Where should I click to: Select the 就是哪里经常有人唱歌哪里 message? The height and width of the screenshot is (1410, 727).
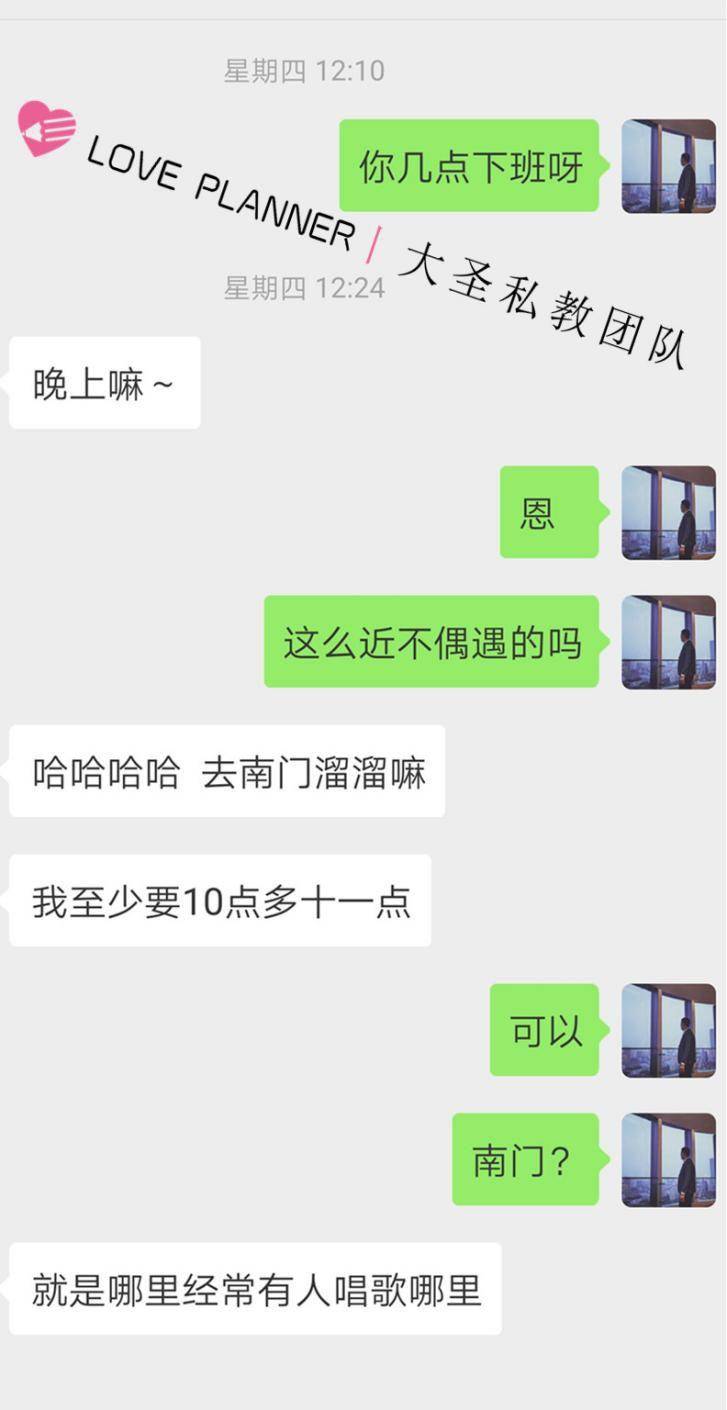coord(252,1290)
